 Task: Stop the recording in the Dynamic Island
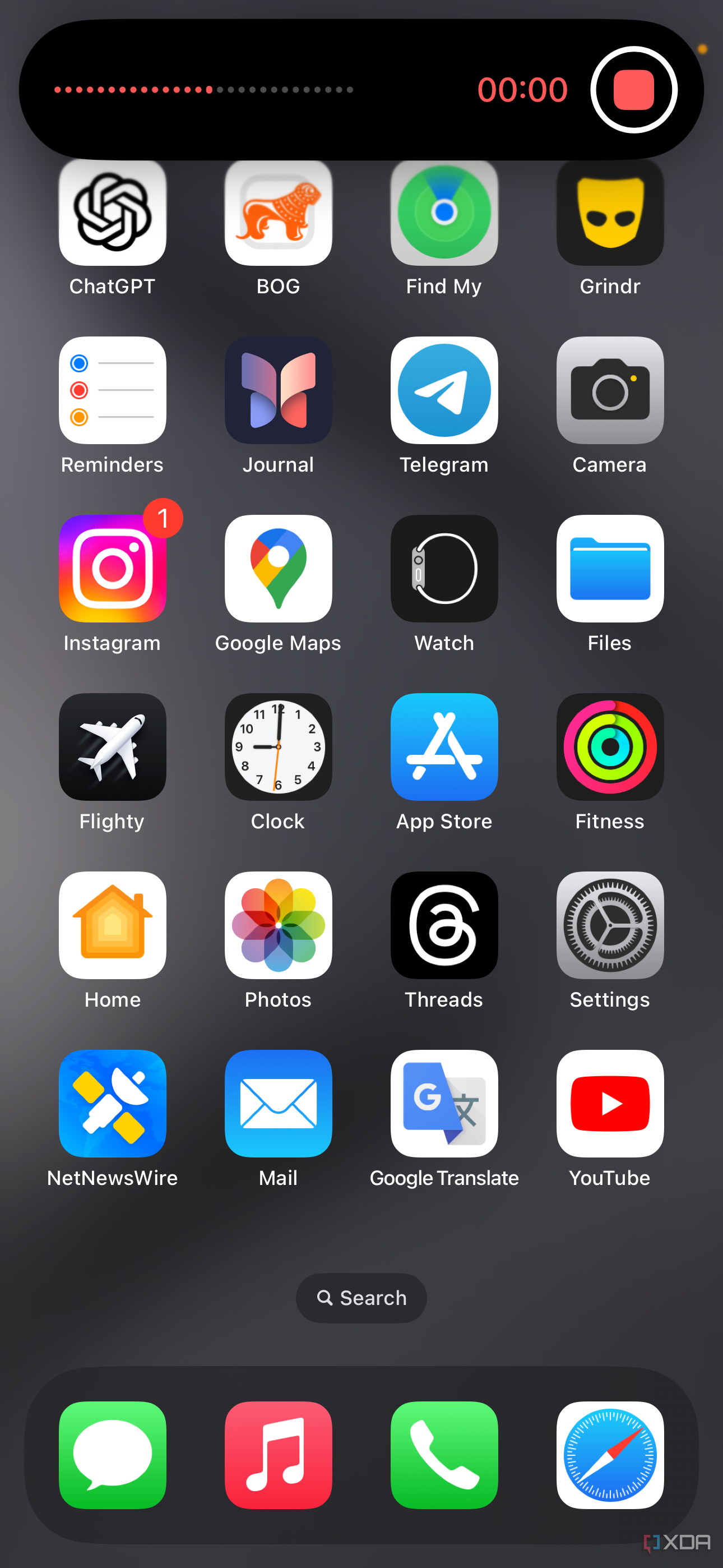[x=633, y=90]
